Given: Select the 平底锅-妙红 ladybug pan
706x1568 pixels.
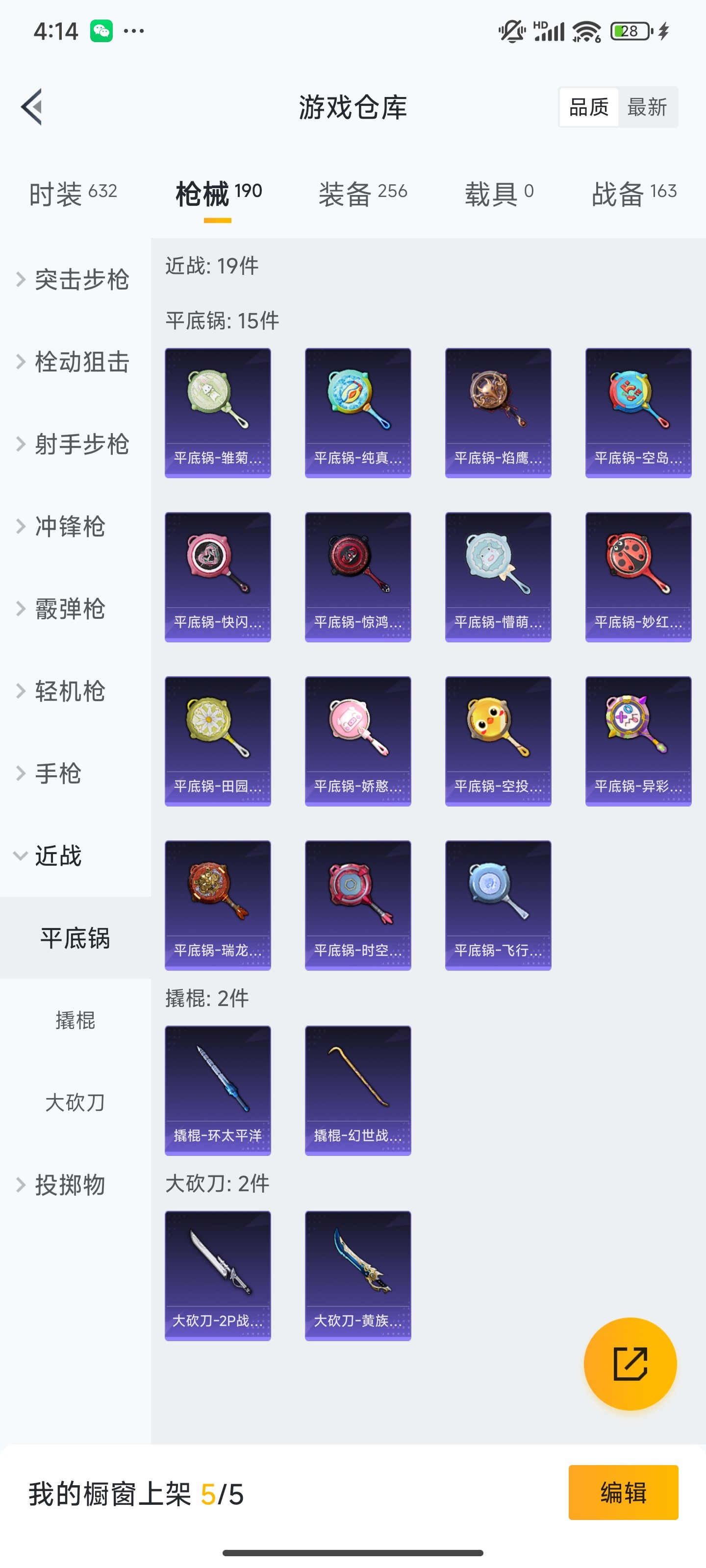Looking at the screenshot, I should (x=638, y=576).
